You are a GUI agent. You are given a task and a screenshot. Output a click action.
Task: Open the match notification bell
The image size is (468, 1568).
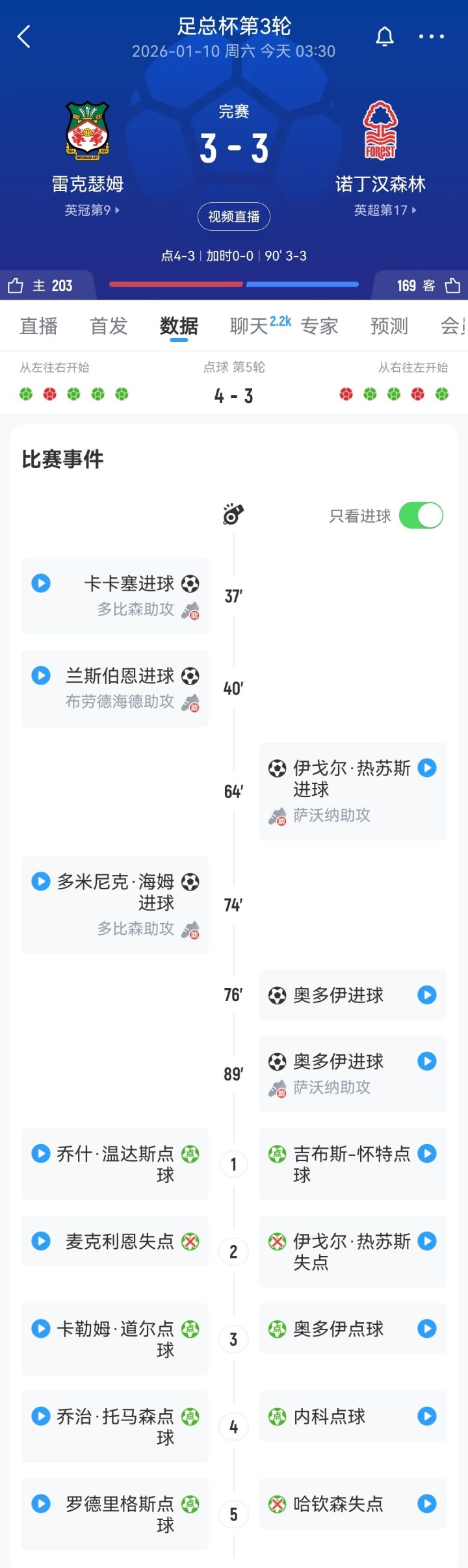tap(385, 37)
